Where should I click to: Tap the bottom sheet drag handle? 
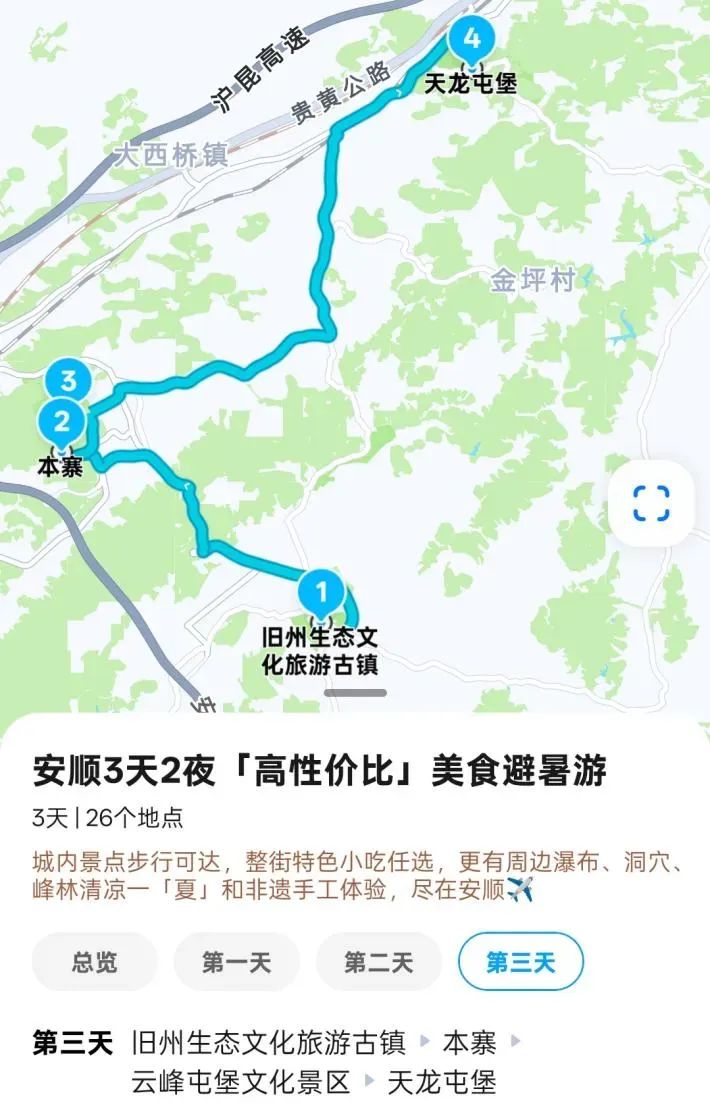click(355, 692)
